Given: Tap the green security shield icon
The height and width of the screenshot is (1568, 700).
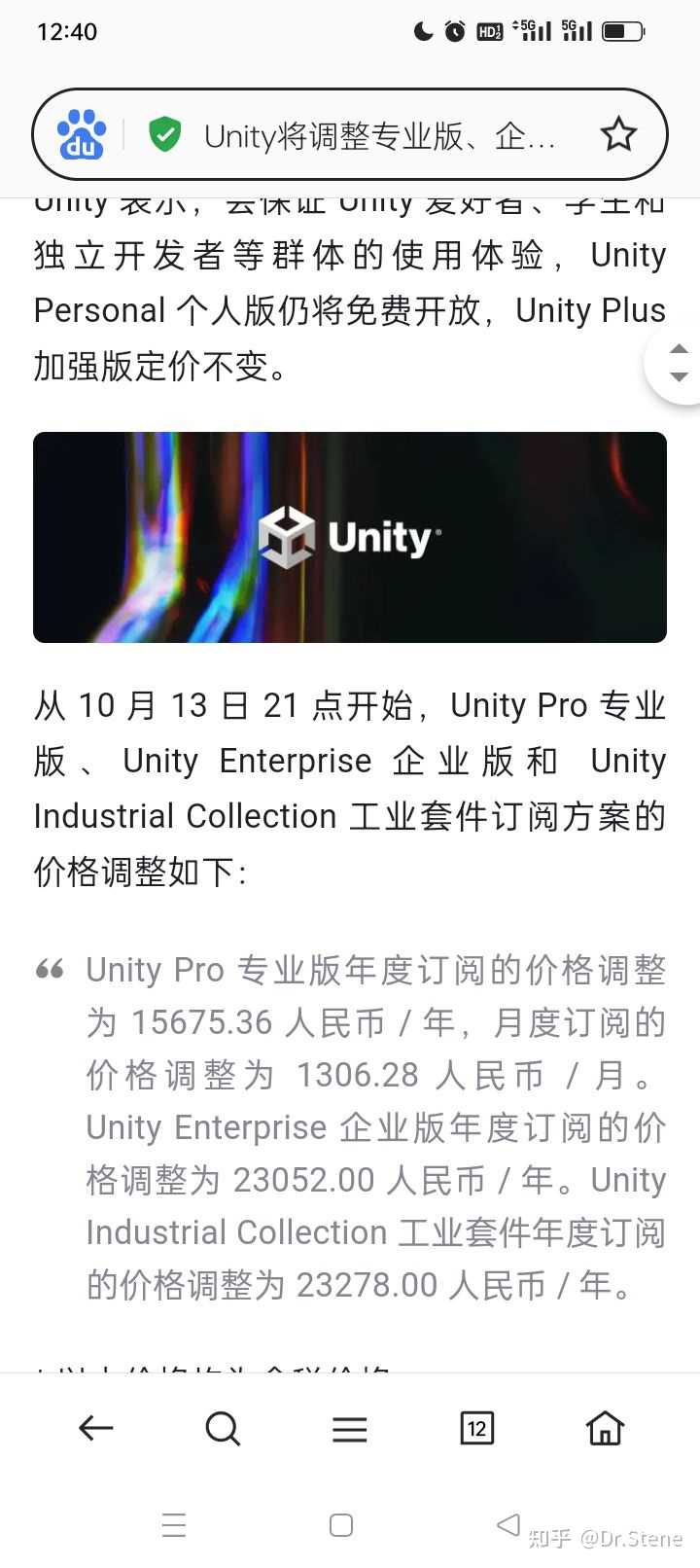Looking at the screenshot, I should [165, 134].
